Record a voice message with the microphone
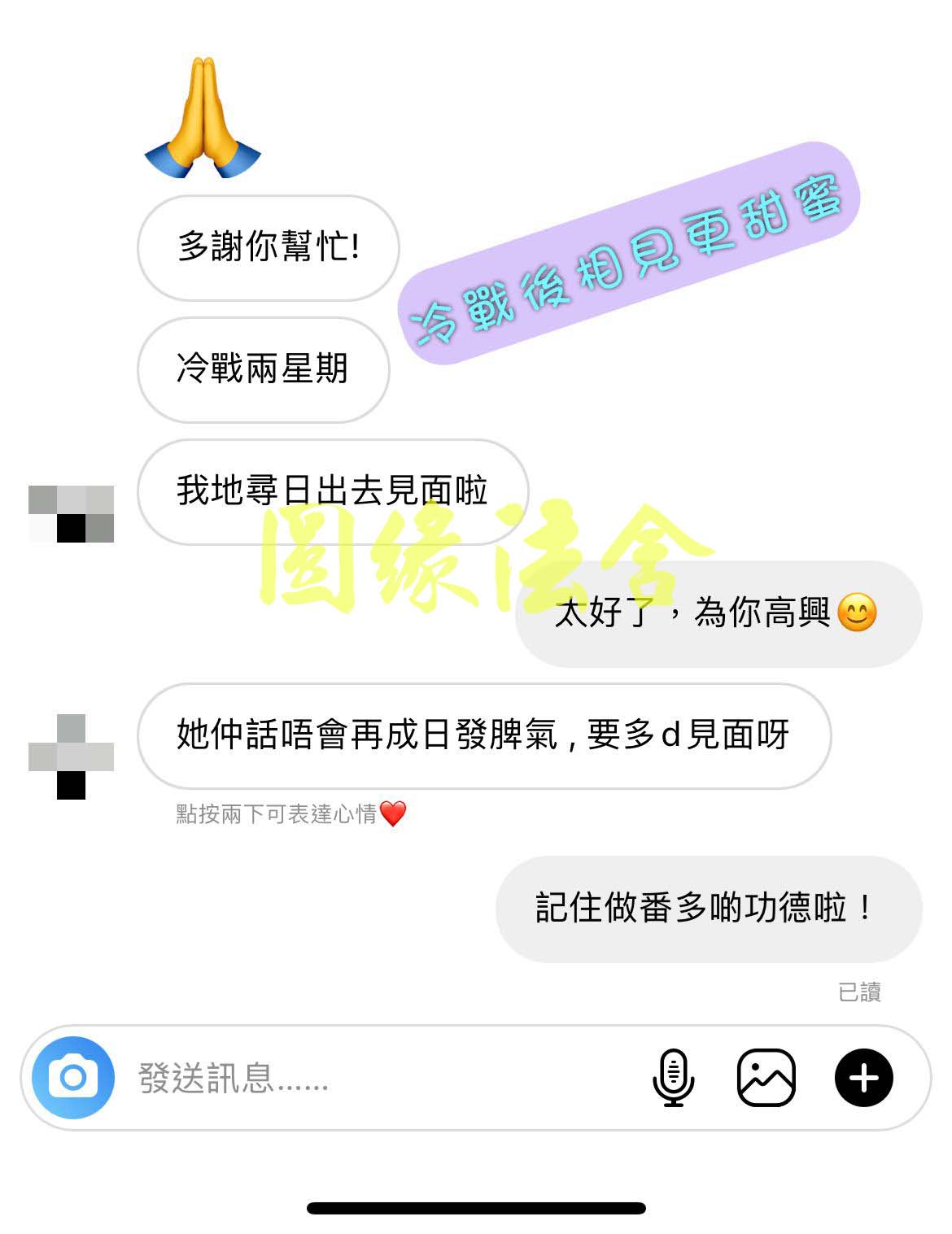The width and height of the screenshot is (952, 1234). (674, 1078)
